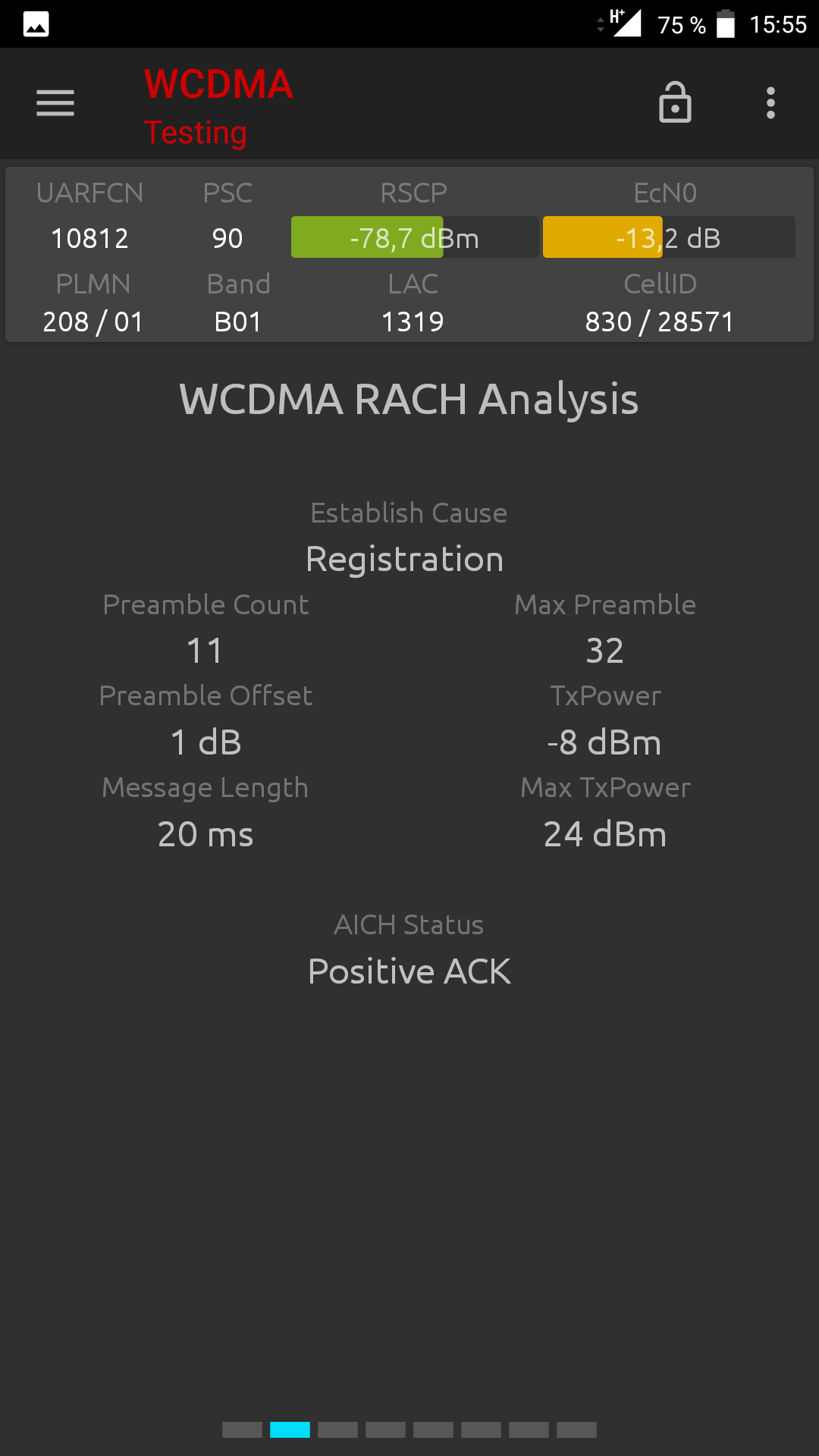Open the hamburger navigation drawer

click(55, 103)
